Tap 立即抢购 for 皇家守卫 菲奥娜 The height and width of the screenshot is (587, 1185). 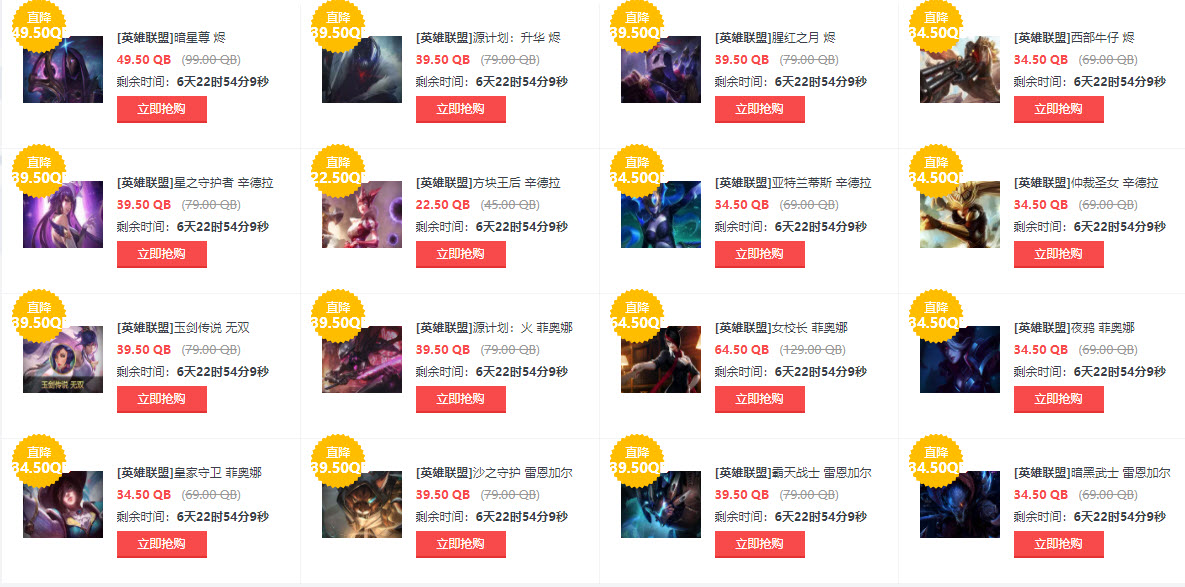[x=161, y=544]
